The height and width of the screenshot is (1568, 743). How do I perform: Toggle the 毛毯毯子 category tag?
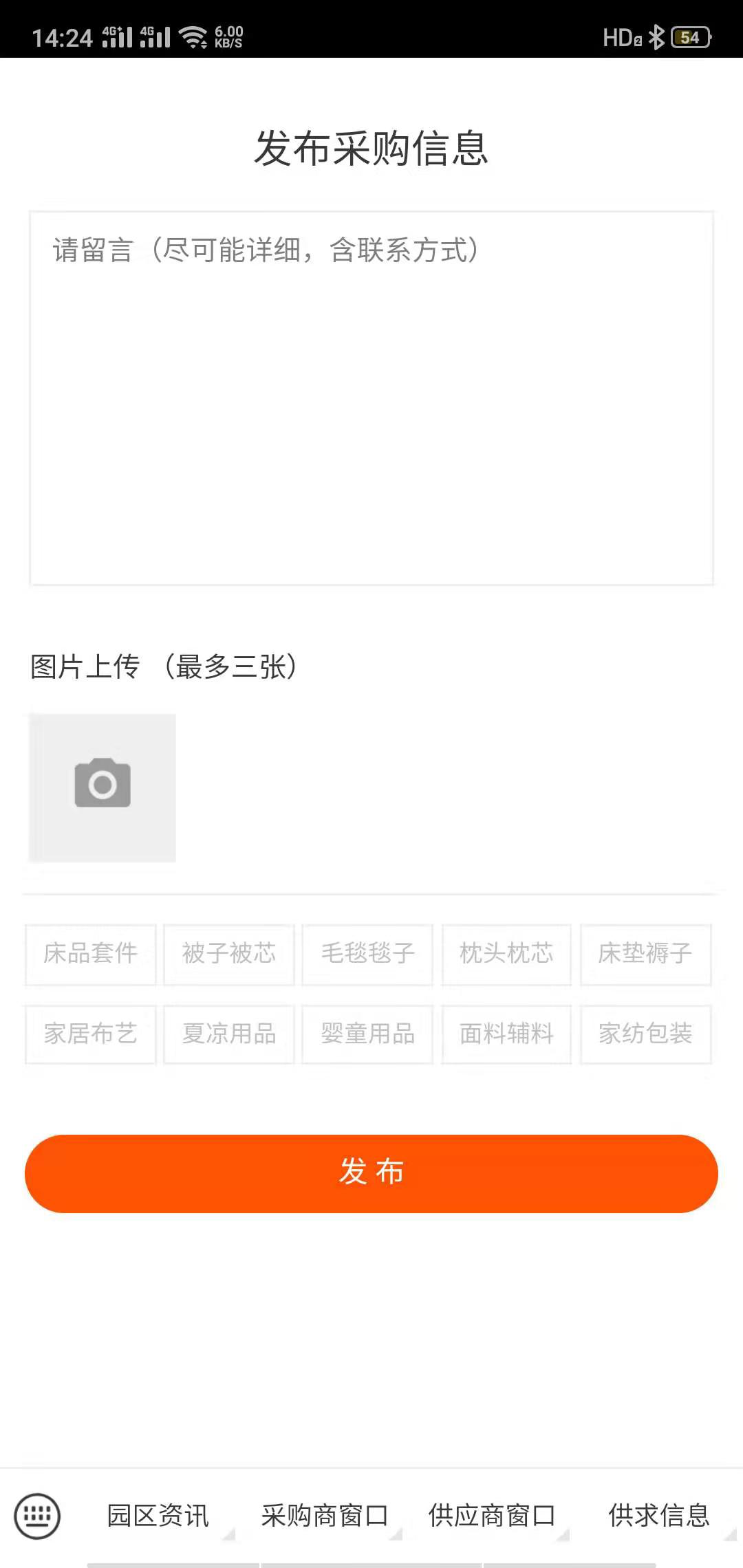click(367, 955)
